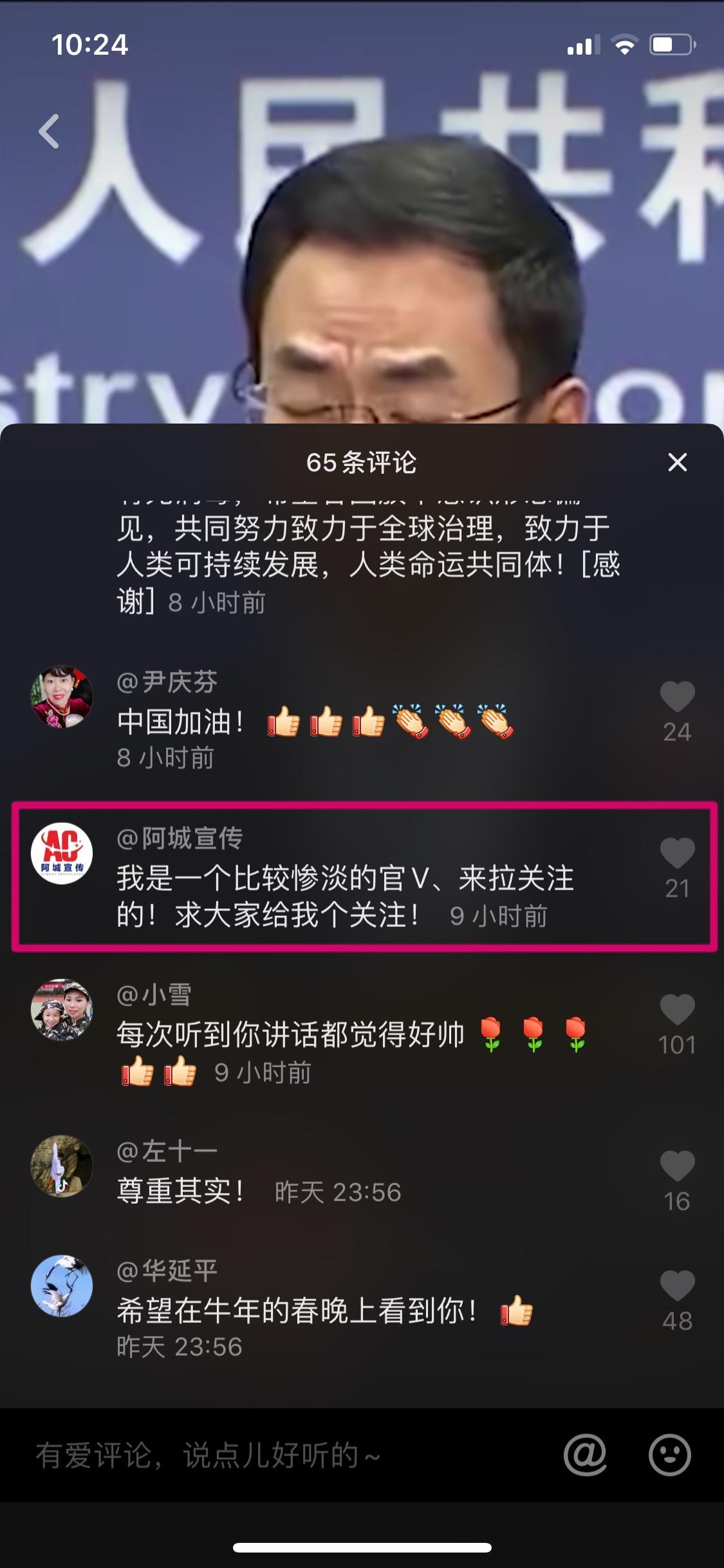
Task: Open 华延平's profile avatar
Action: [62, 1286]
